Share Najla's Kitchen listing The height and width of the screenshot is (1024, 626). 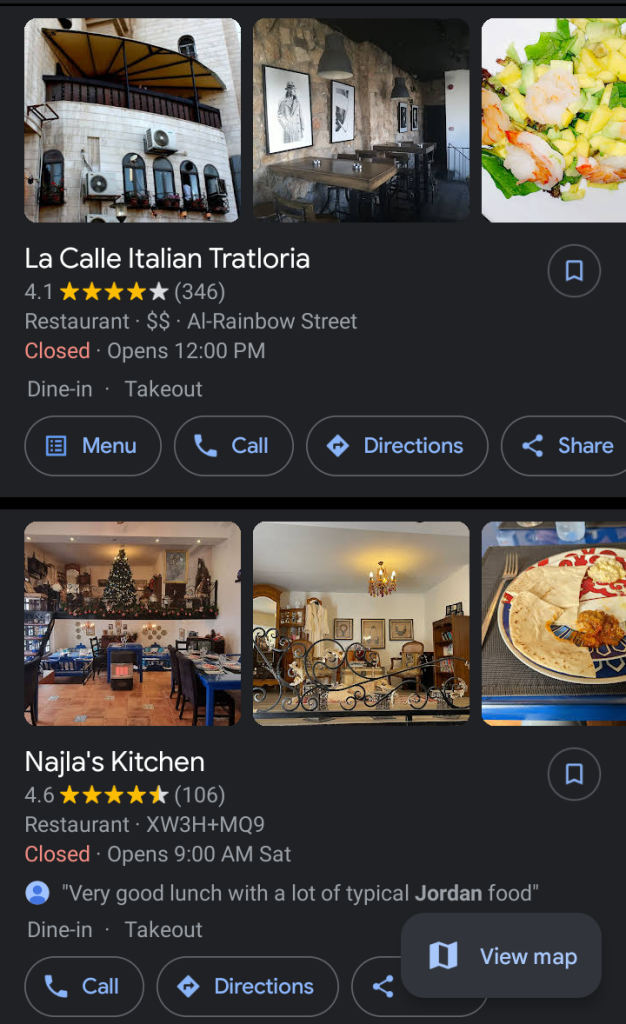tap(381, 988)
